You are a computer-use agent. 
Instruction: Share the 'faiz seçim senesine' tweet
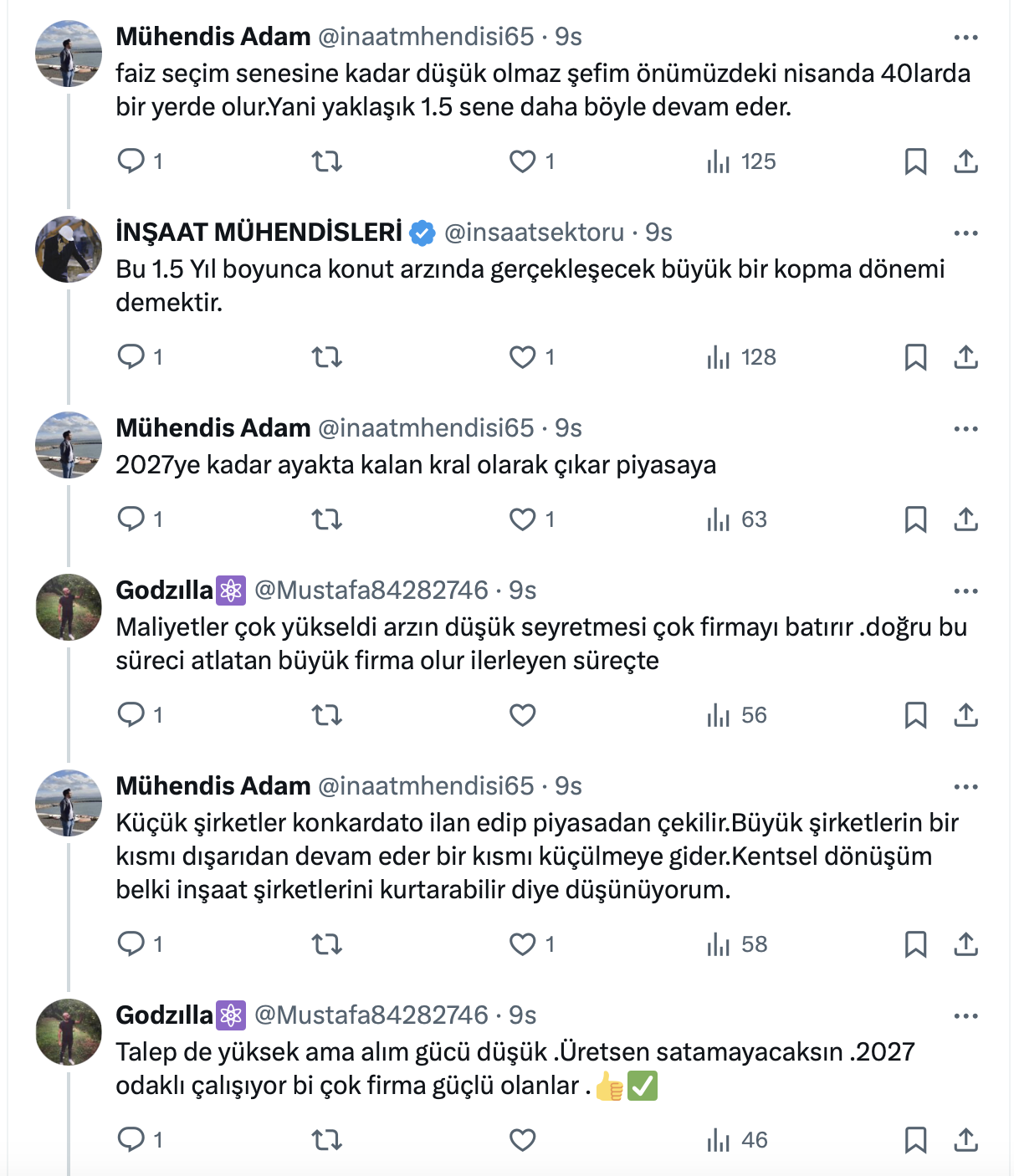(965, 161)
